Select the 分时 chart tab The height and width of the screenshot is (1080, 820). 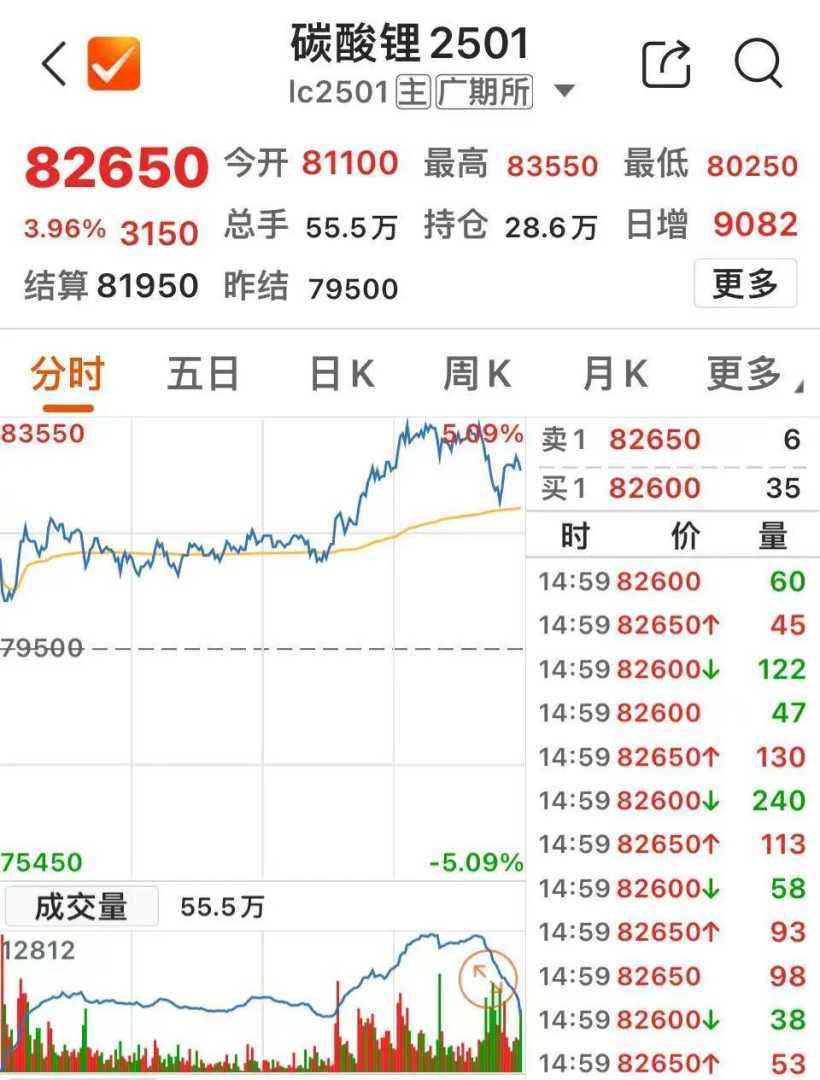pos(67,375)
